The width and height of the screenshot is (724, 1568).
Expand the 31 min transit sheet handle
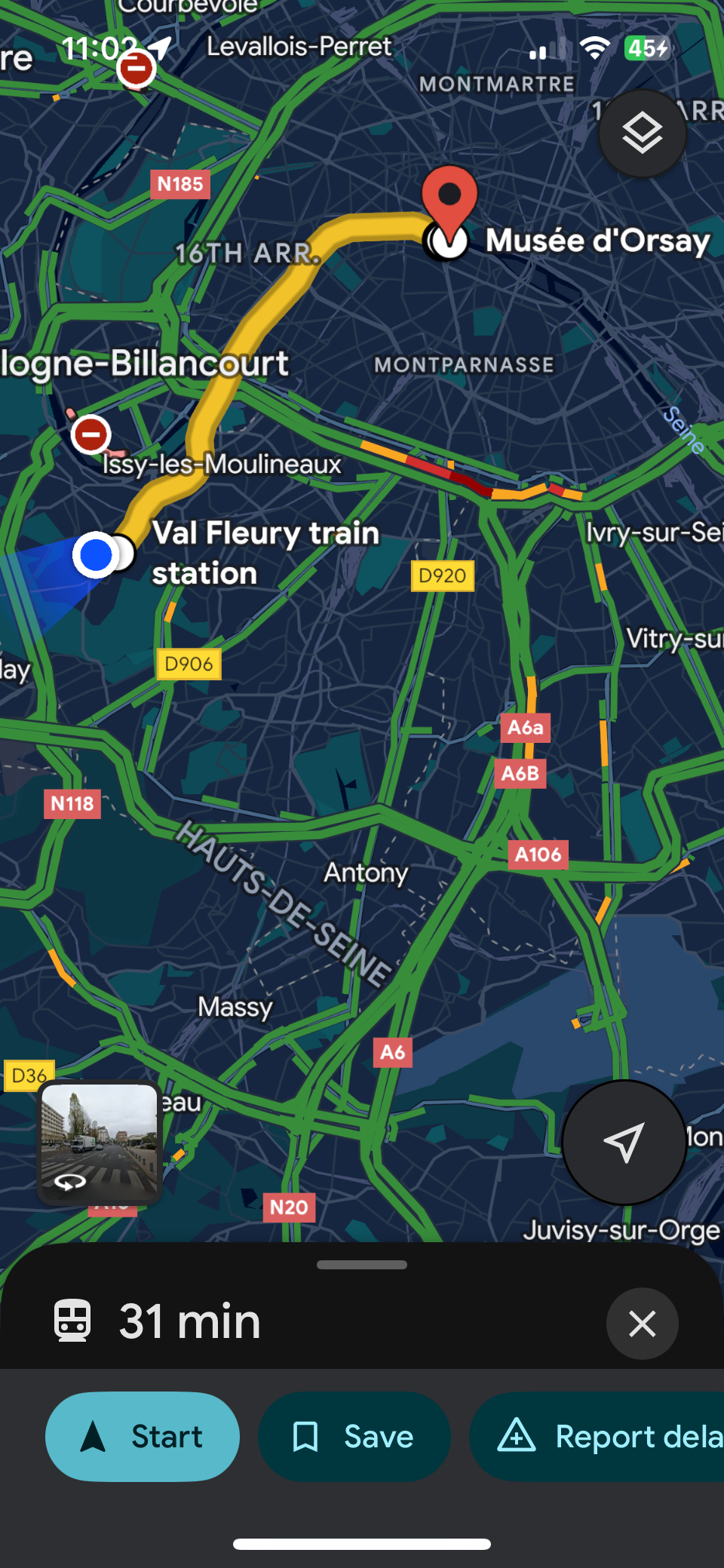(x=362, y=1265)
